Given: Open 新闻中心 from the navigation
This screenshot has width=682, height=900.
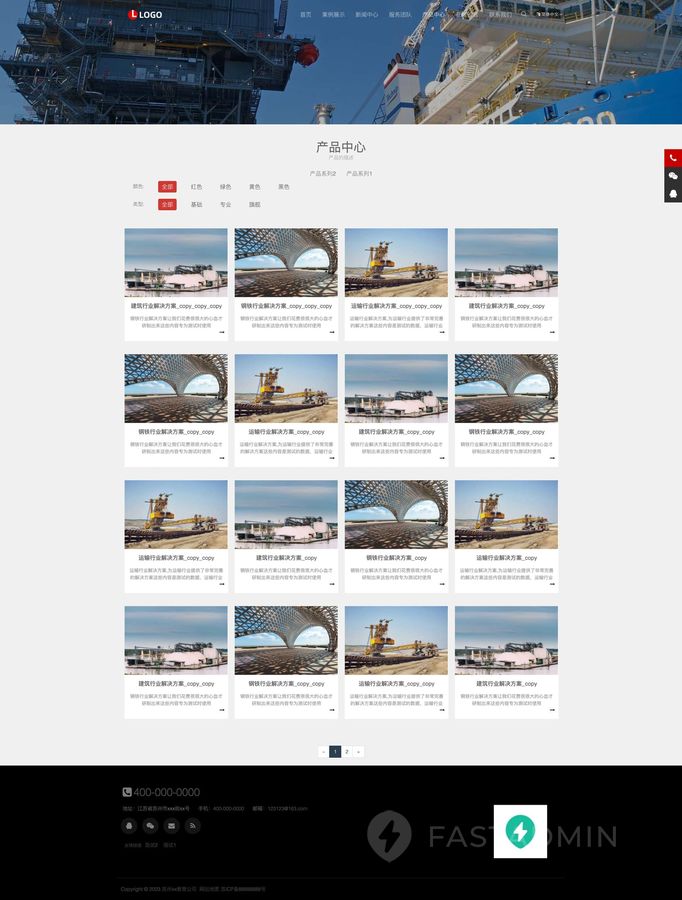Looking at the screenshot, I should point(366,15).
